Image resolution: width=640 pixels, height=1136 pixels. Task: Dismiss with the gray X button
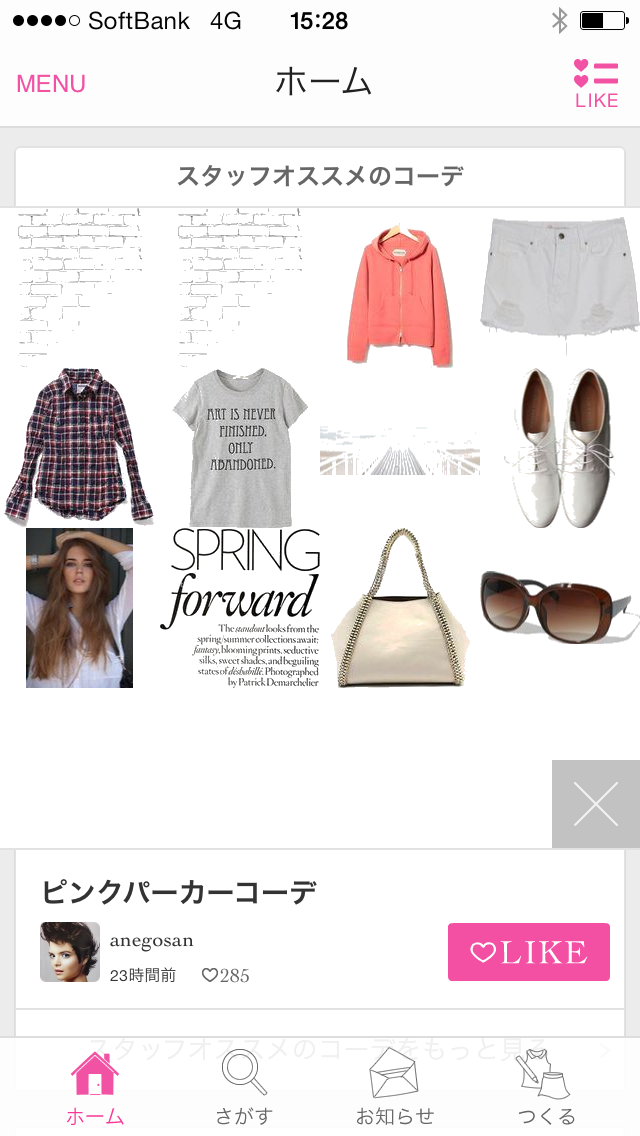tap(596, 804)
